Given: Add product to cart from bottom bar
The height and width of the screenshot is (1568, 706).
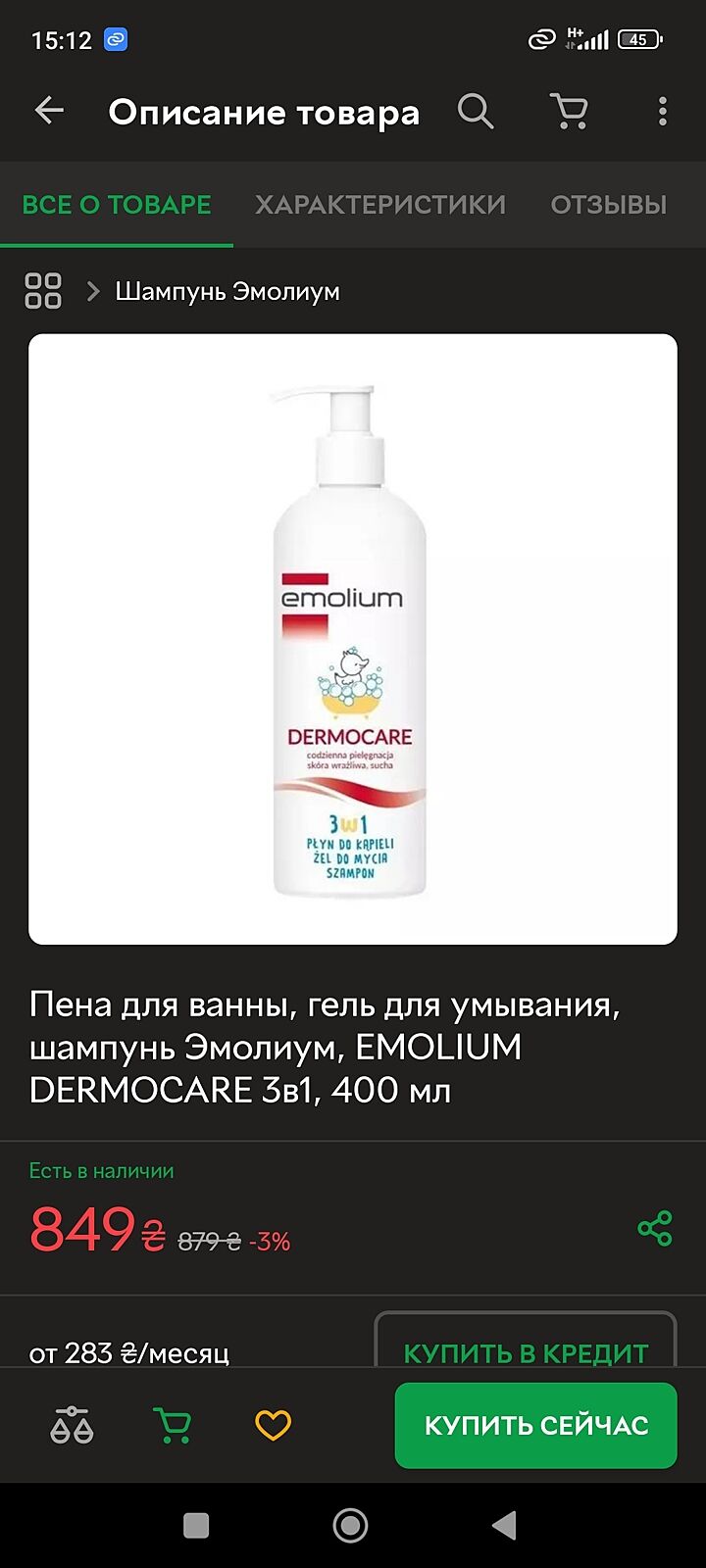Looking at the screenshot, I should (x=174, y=1425).
